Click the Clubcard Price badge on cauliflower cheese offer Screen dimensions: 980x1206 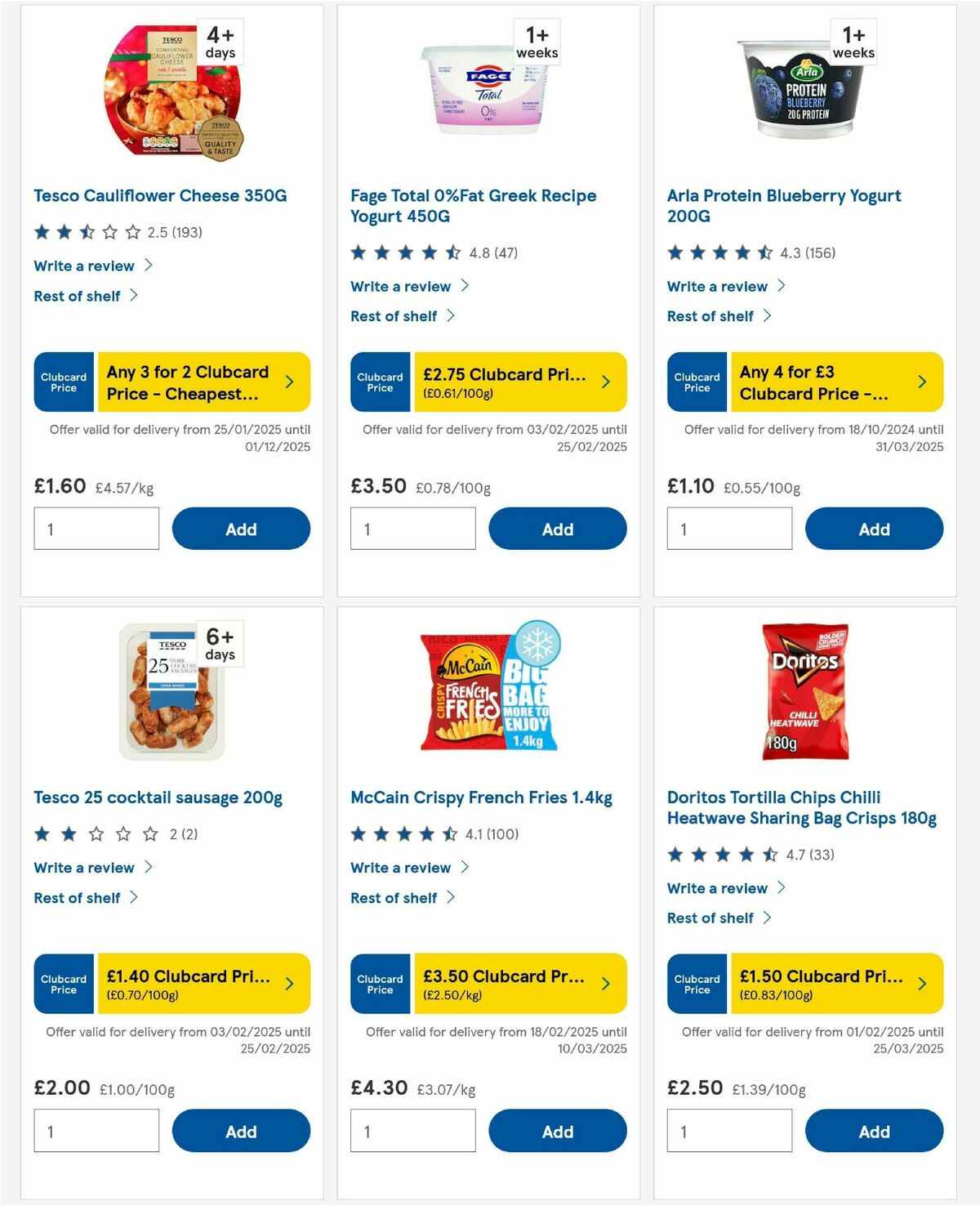(x=63, y=382)
